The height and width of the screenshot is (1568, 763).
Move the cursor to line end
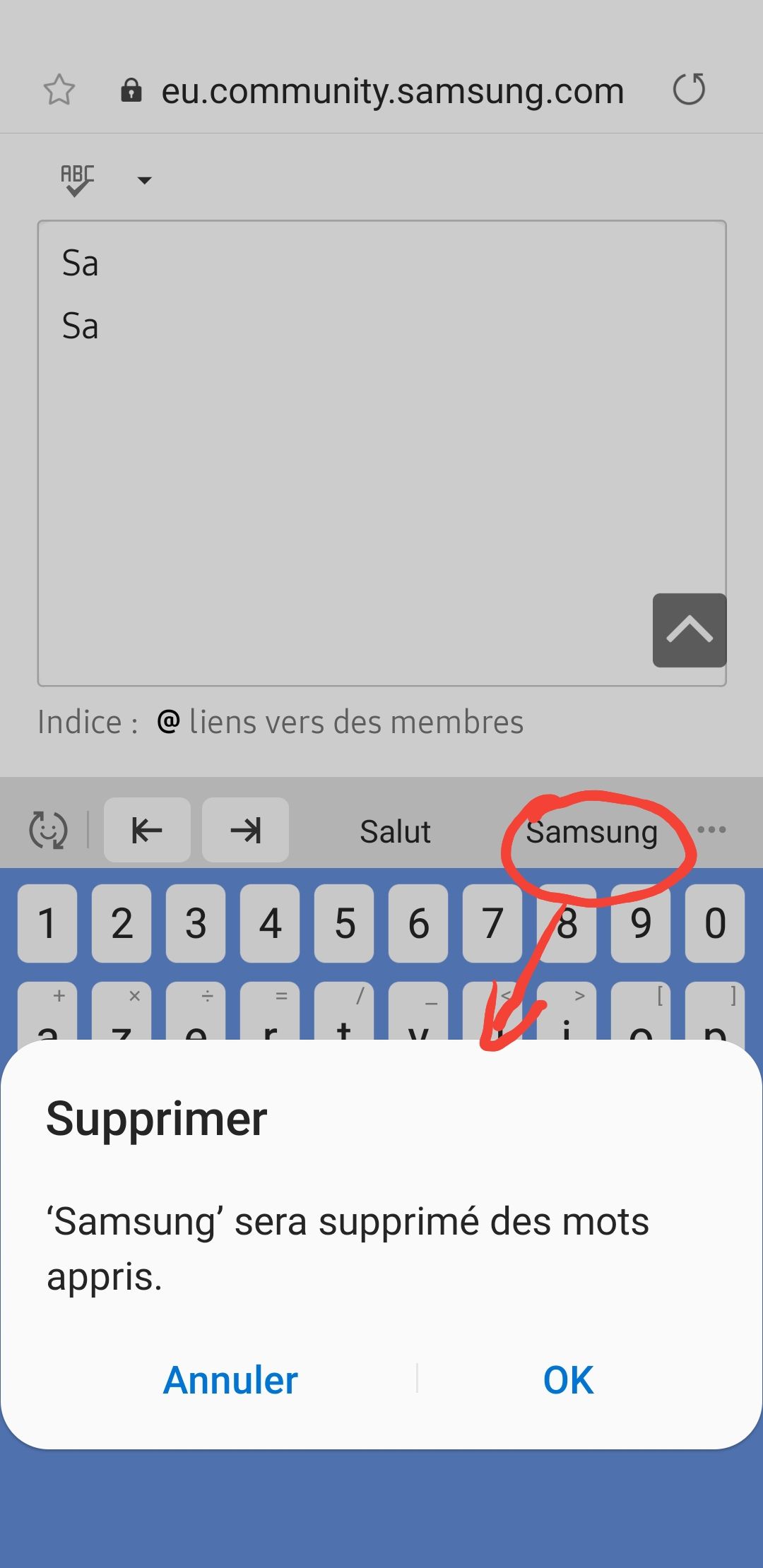coord(245,830)
